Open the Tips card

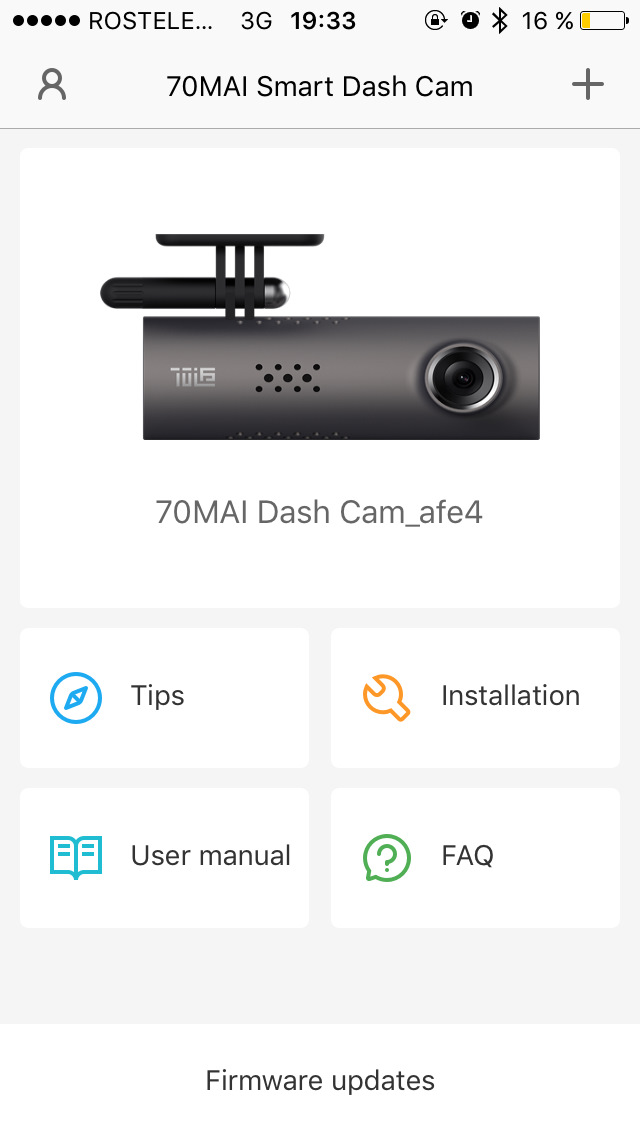pyautogui.click(x=165, y=697)
